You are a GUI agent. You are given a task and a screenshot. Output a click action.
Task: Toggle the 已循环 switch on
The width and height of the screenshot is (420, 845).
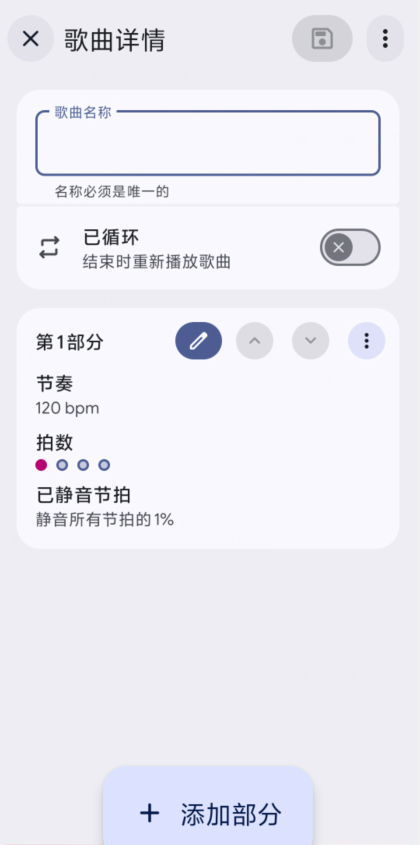pos(350,247)
